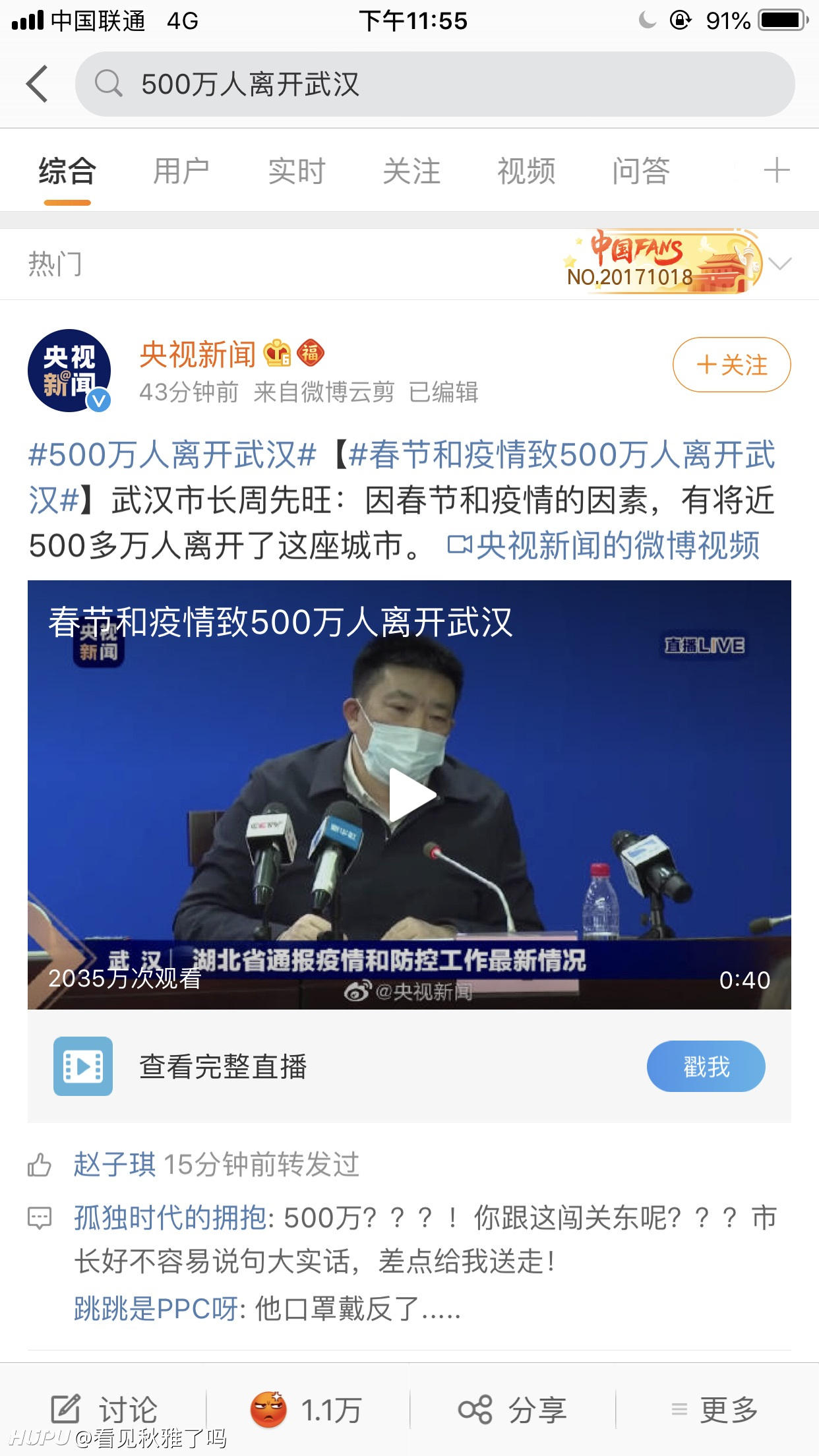This screenshot has height=1456, width=819.
Task: Play the 春节和疫情致500万人离开武汉 video
Action: [409, 795]
